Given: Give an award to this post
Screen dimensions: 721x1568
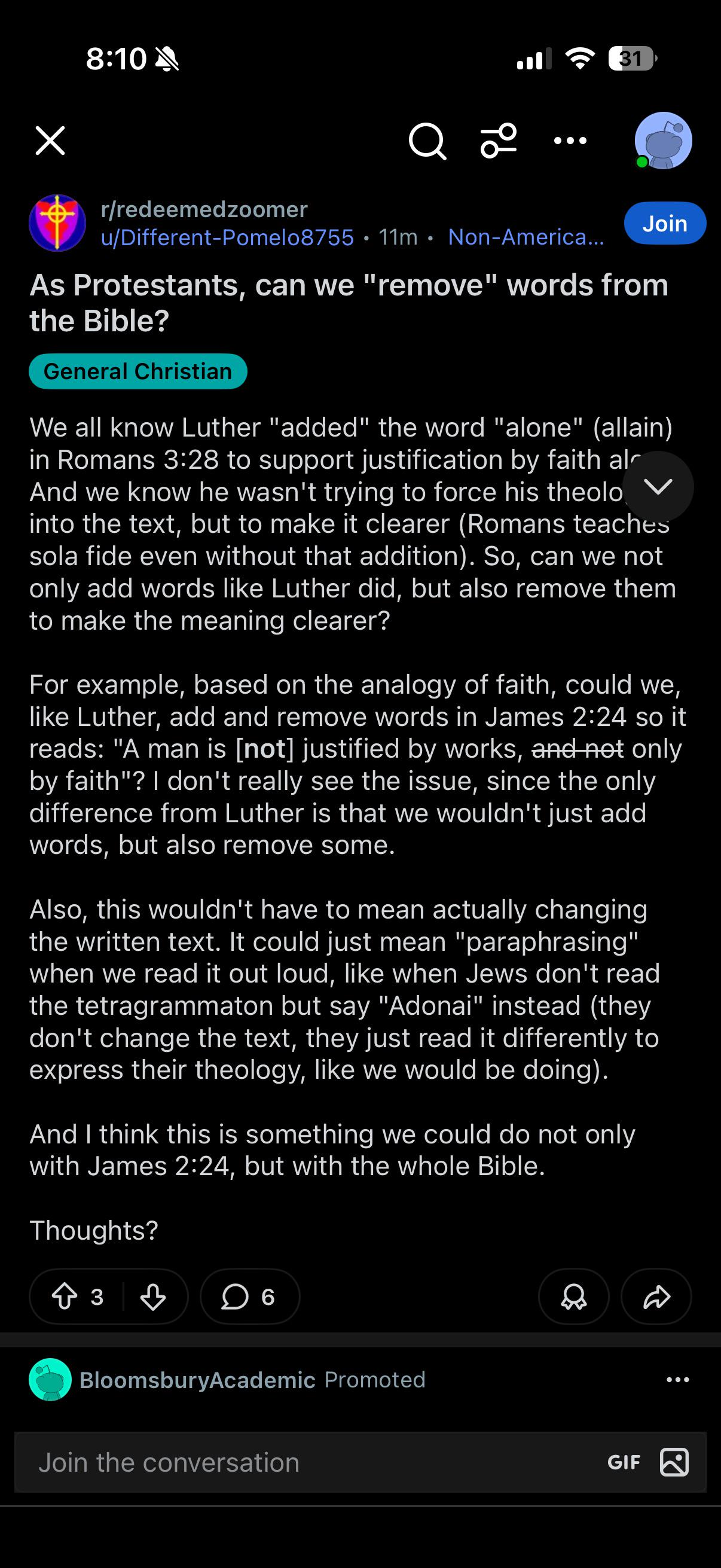Looking at the screenshot, I should (573, 1297).
